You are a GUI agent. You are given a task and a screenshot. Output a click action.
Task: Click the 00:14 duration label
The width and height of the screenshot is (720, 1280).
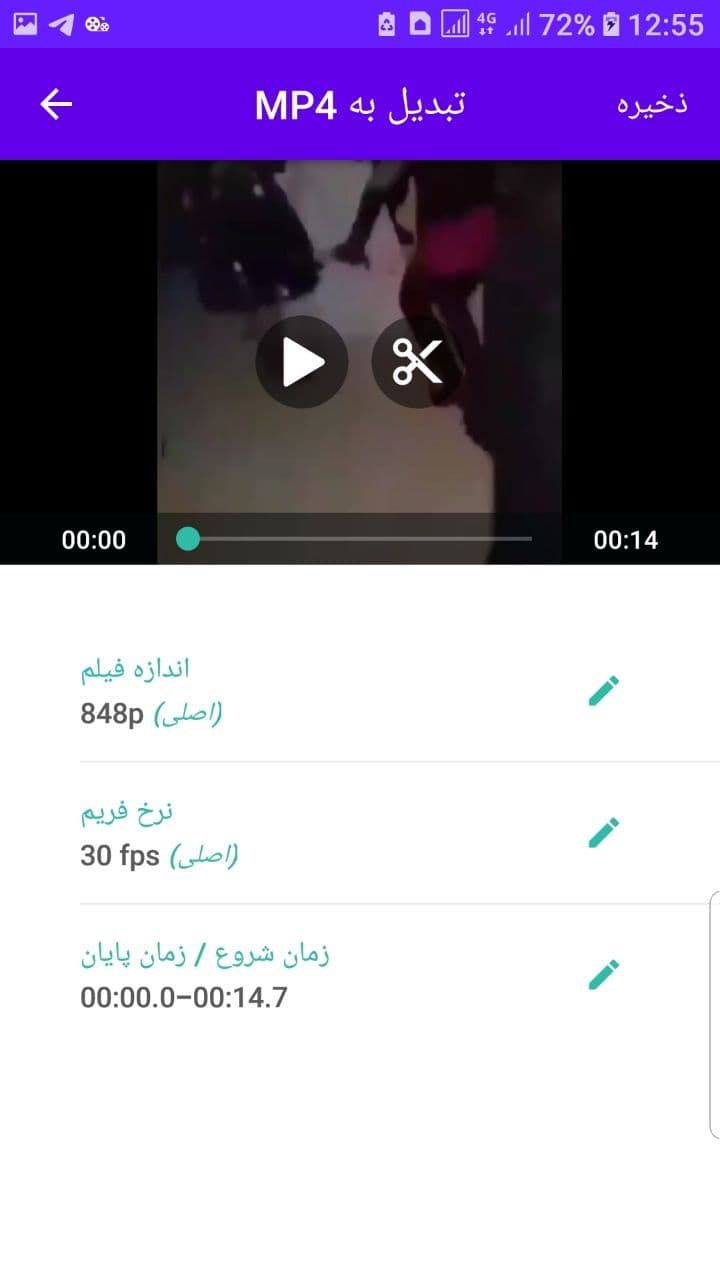(624, 539)
